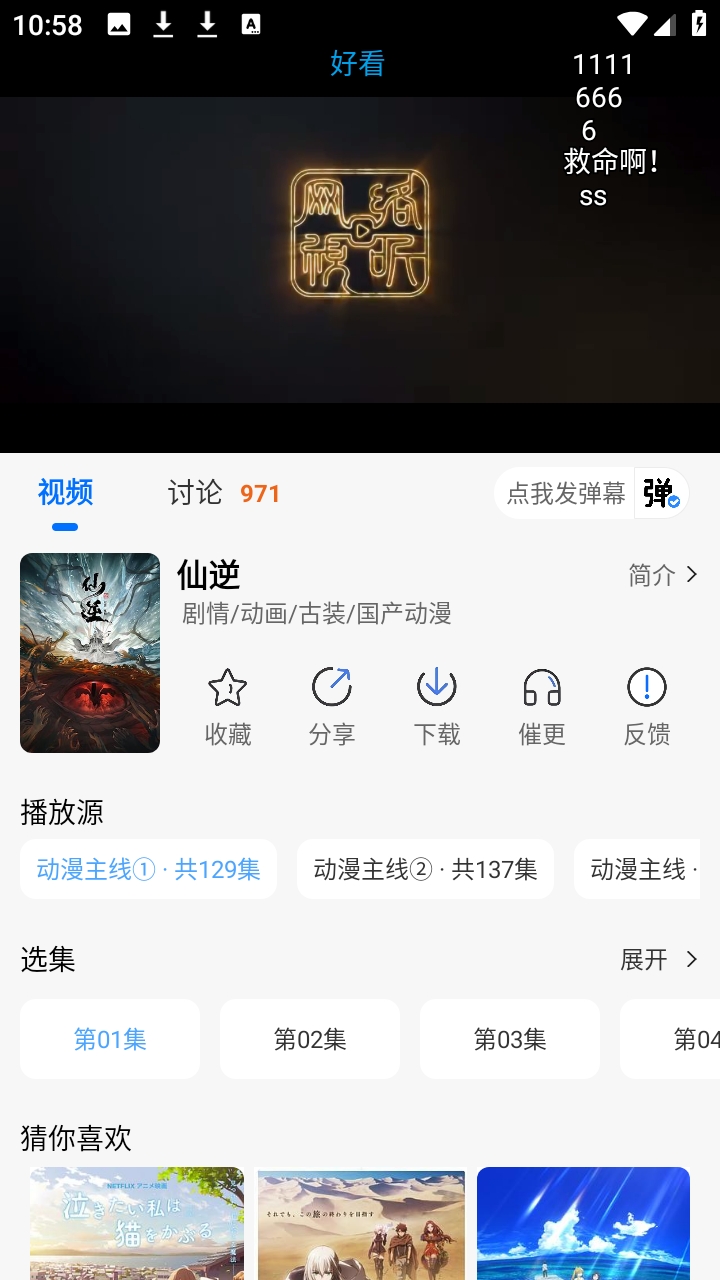Add 仙逆 to 收藏 favorites

coord(228,707)
